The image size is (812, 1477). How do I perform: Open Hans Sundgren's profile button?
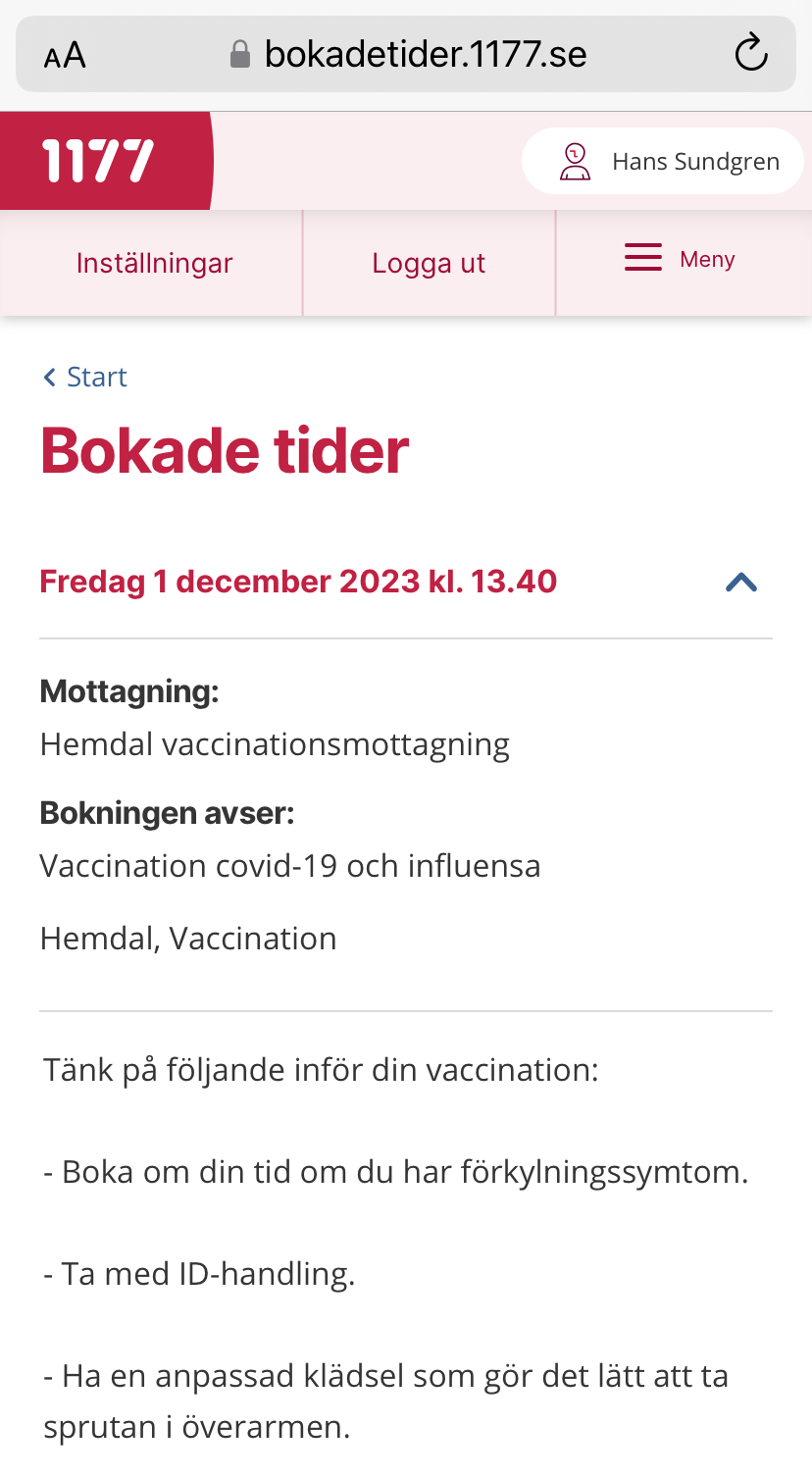pos(663,161)
